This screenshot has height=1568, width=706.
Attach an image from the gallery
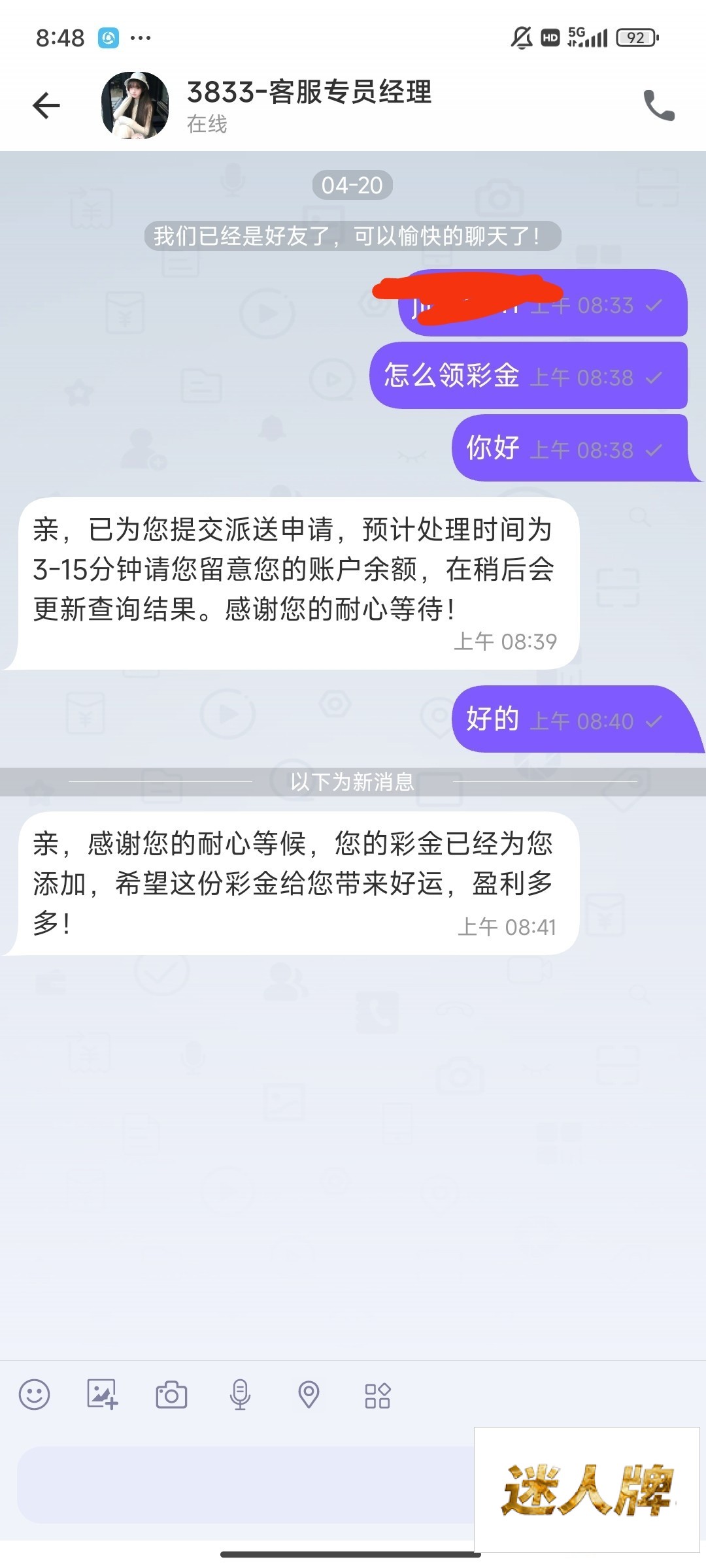pos(103,1395)
